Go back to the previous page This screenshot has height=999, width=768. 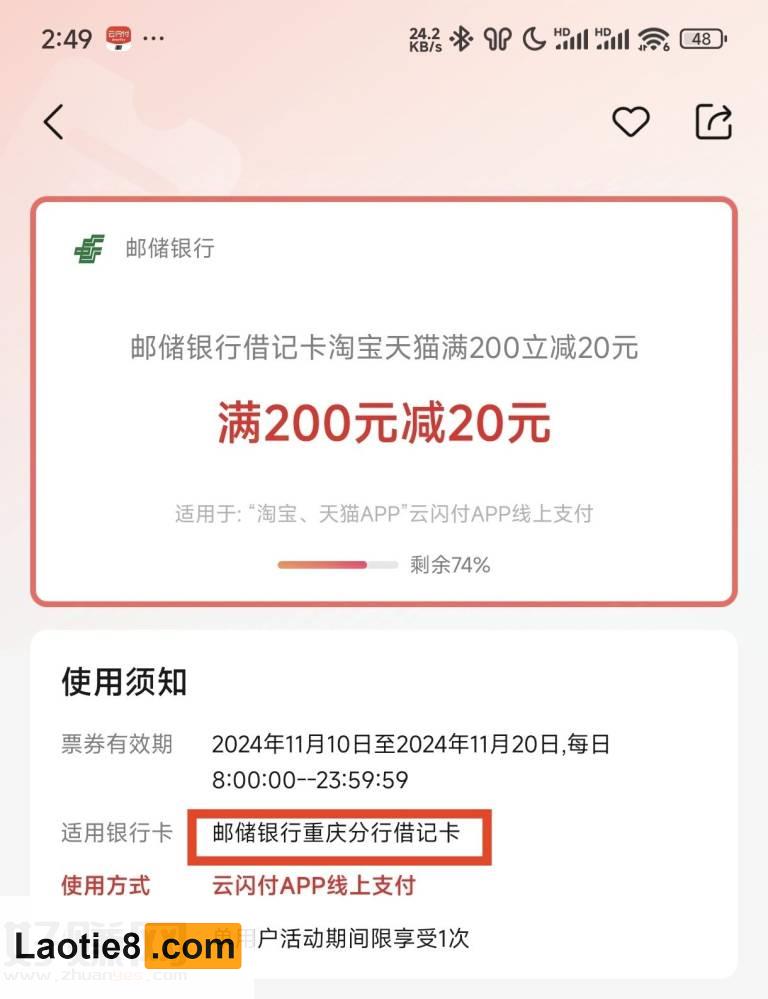[54, 122]
